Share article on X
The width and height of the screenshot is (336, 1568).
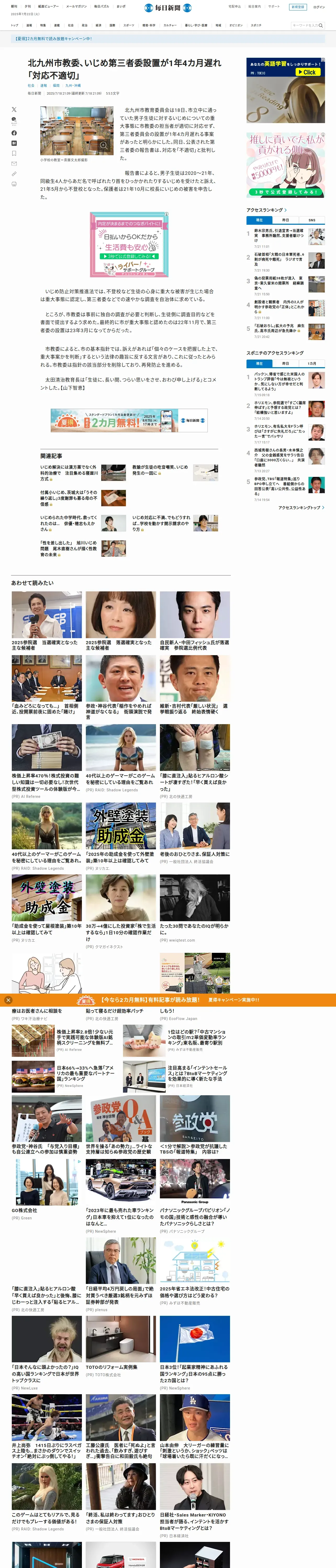tap(14, 109)
